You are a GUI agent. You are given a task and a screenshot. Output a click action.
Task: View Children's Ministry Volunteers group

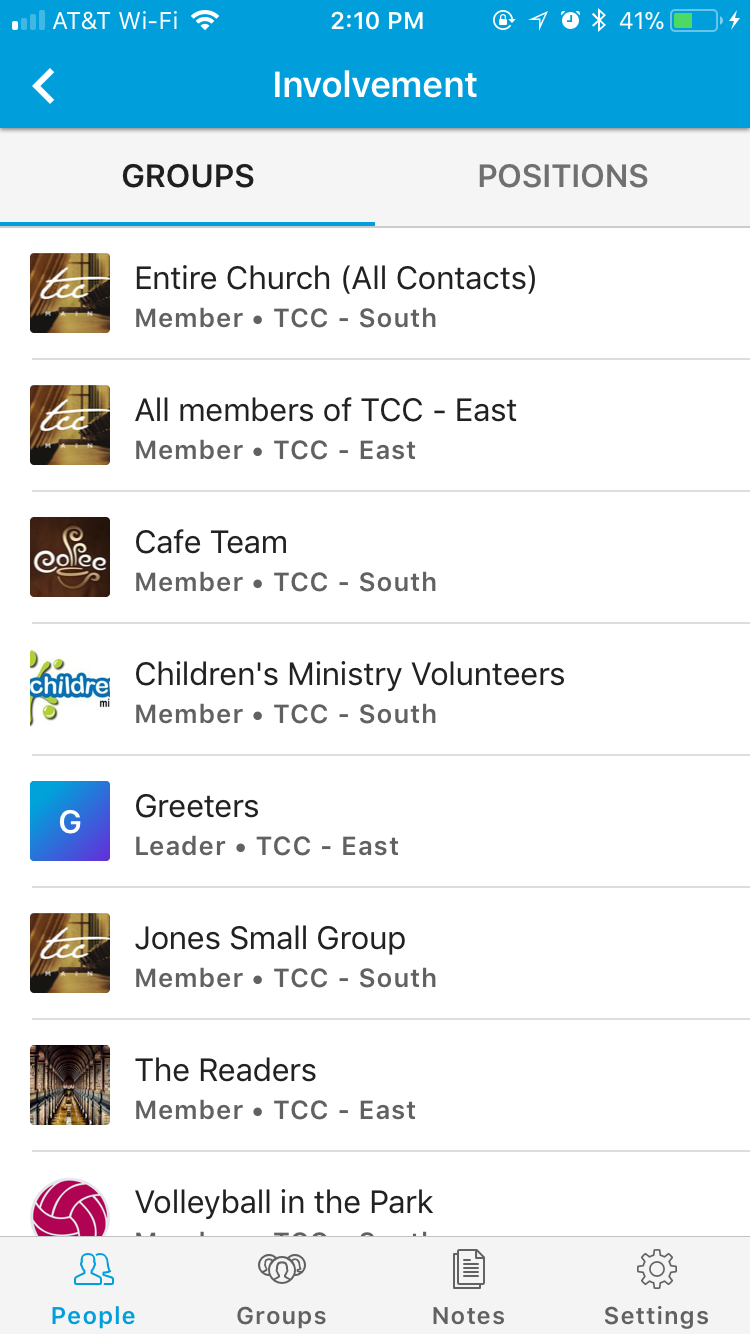[x=349, y=690]
